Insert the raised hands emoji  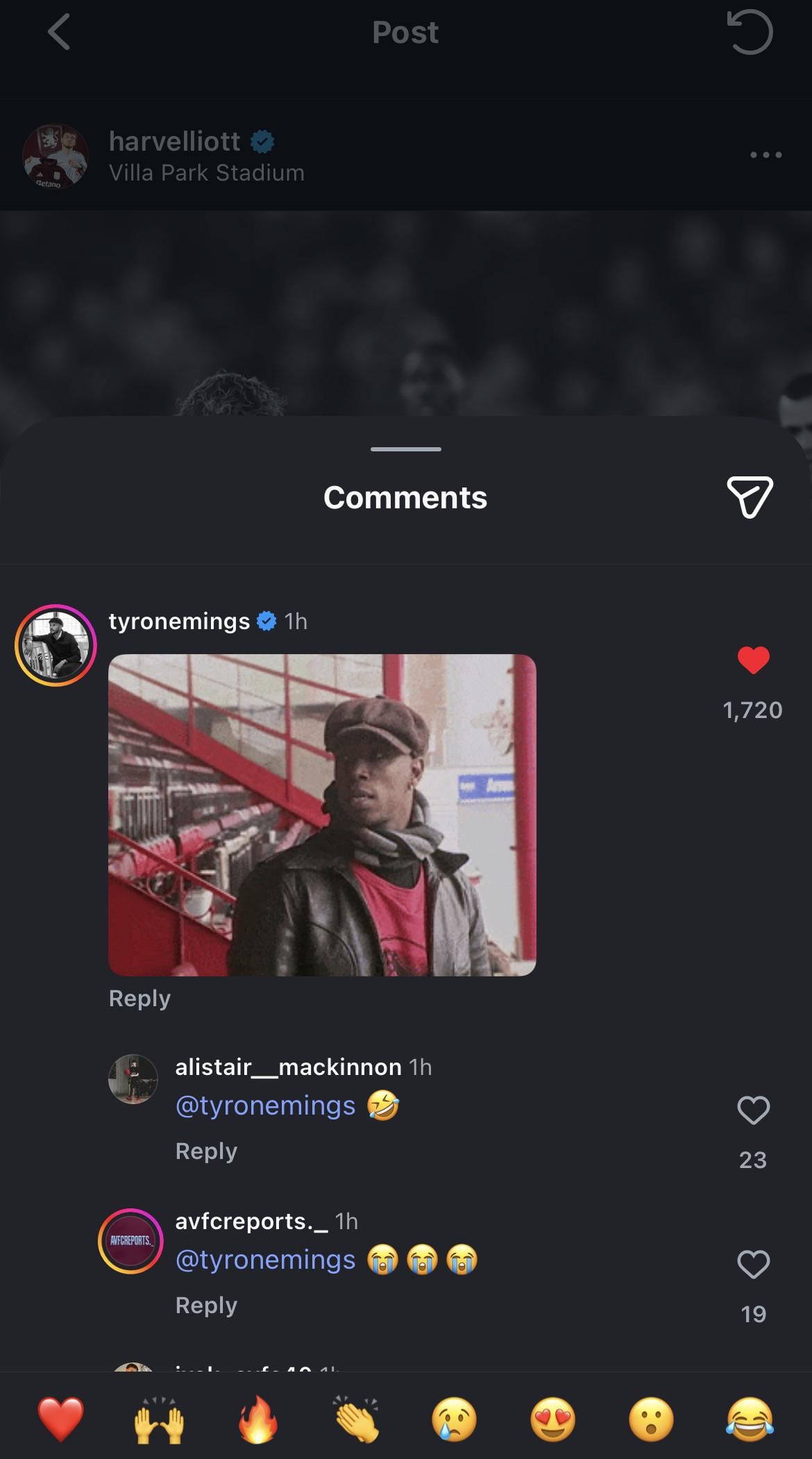click(159, 1419)
